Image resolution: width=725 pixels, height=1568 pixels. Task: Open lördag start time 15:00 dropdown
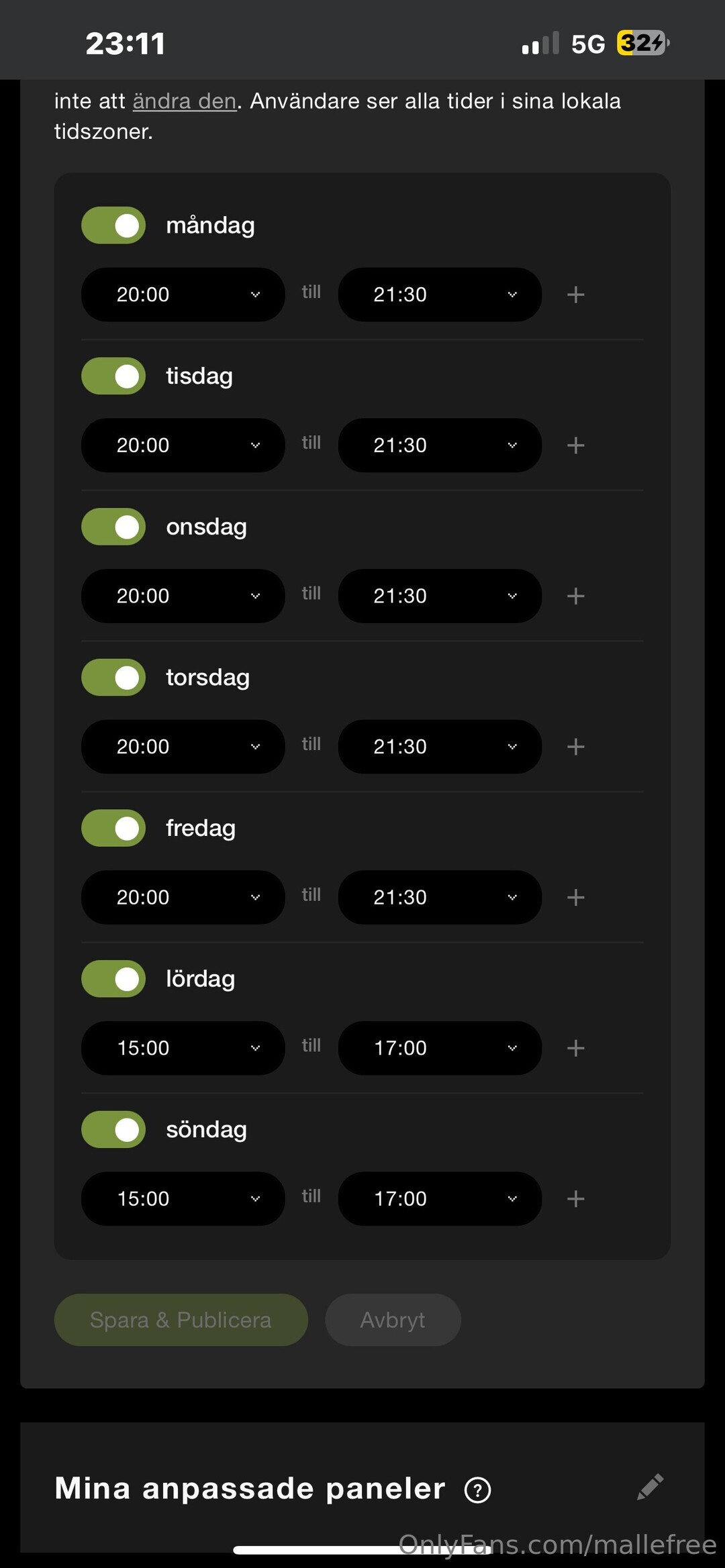click(x=183, y=1048)
